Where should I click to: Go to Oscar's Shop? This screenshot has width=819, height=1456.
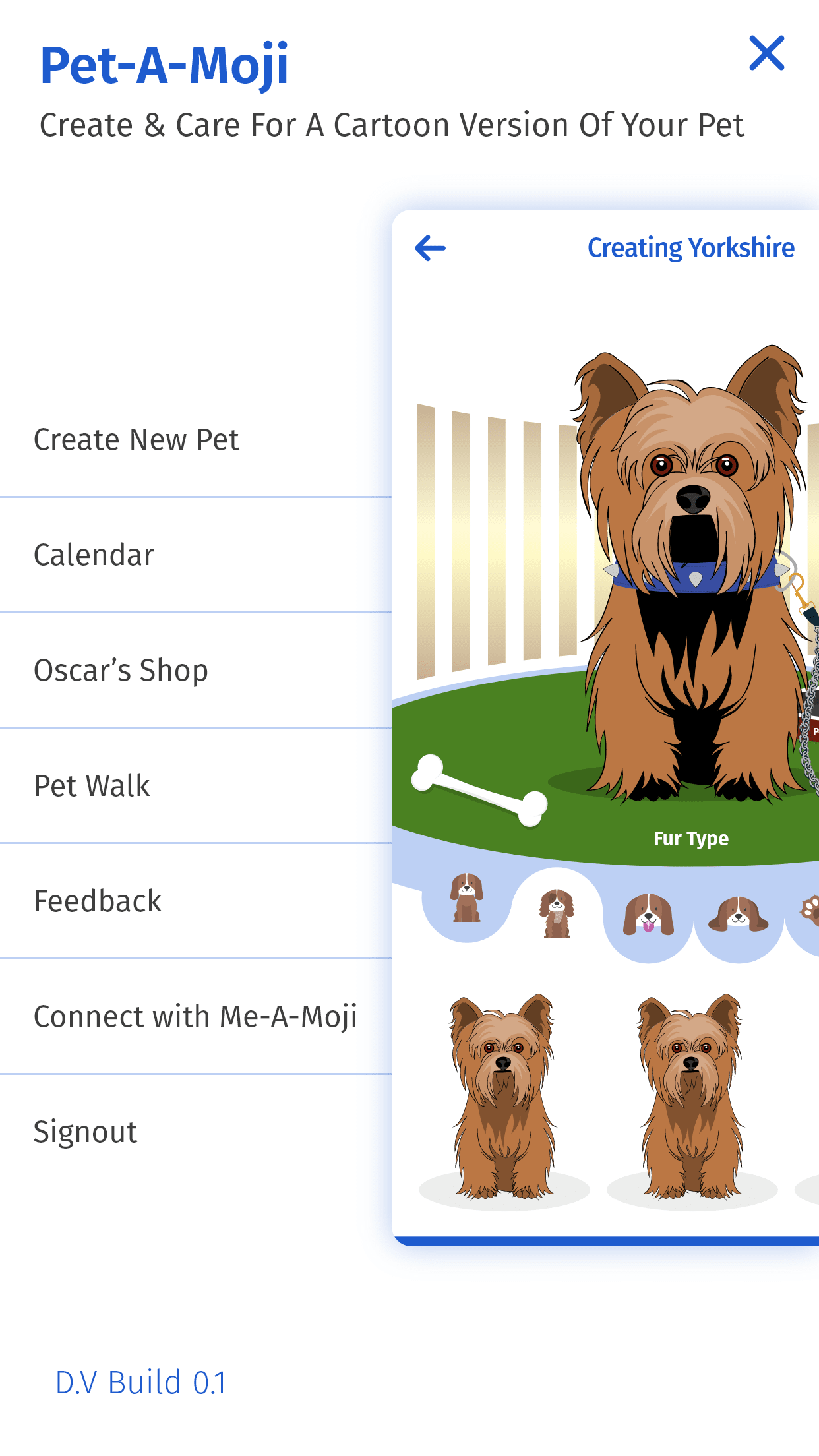(x=121, y=671)
